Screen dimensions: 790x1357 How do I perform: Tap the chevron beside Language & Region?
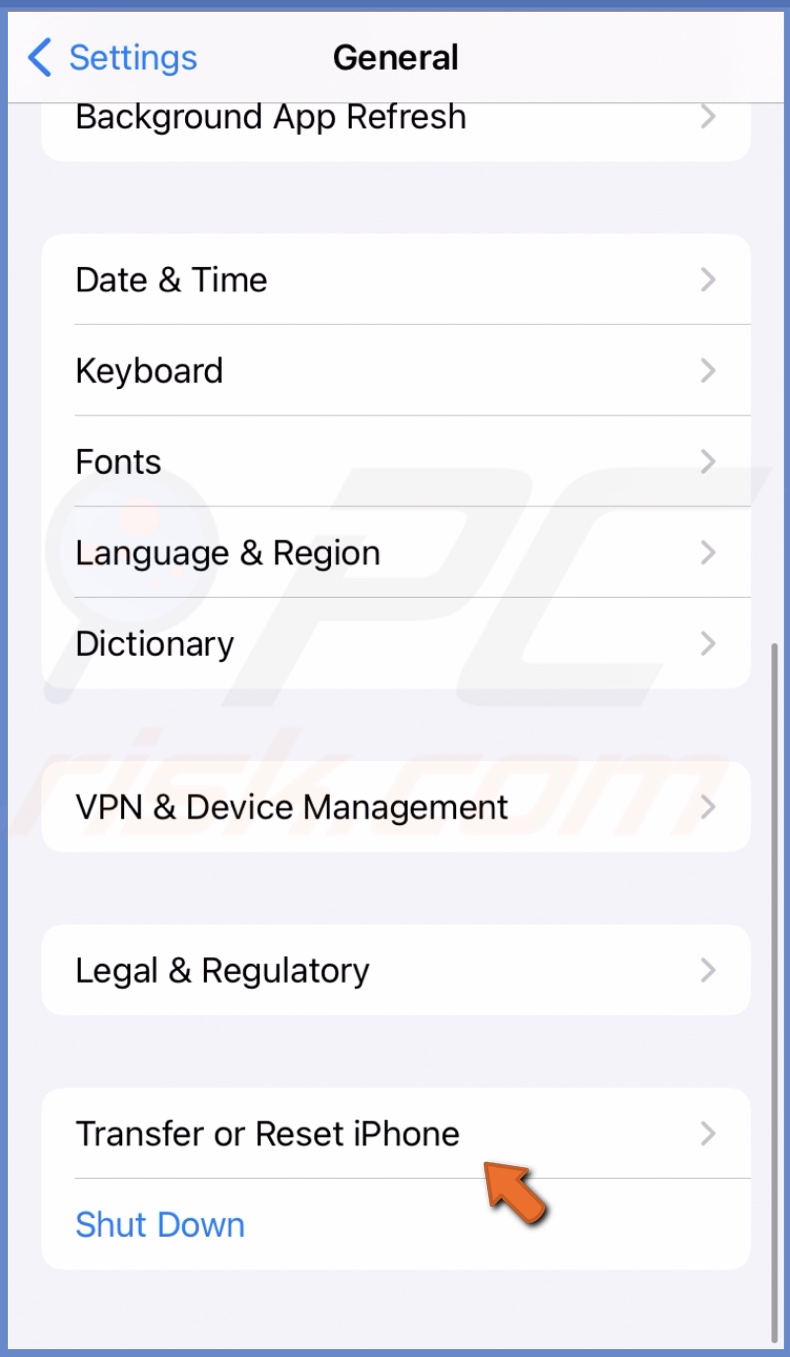point(708,553)
